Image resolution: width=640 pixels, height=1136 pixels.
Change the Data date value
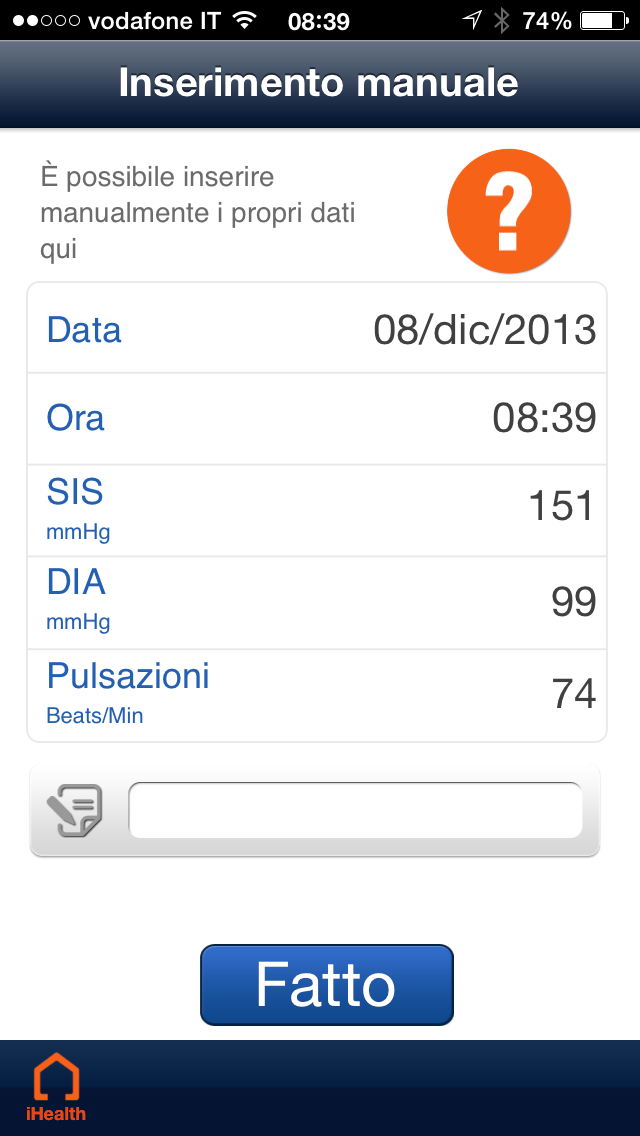484,329
